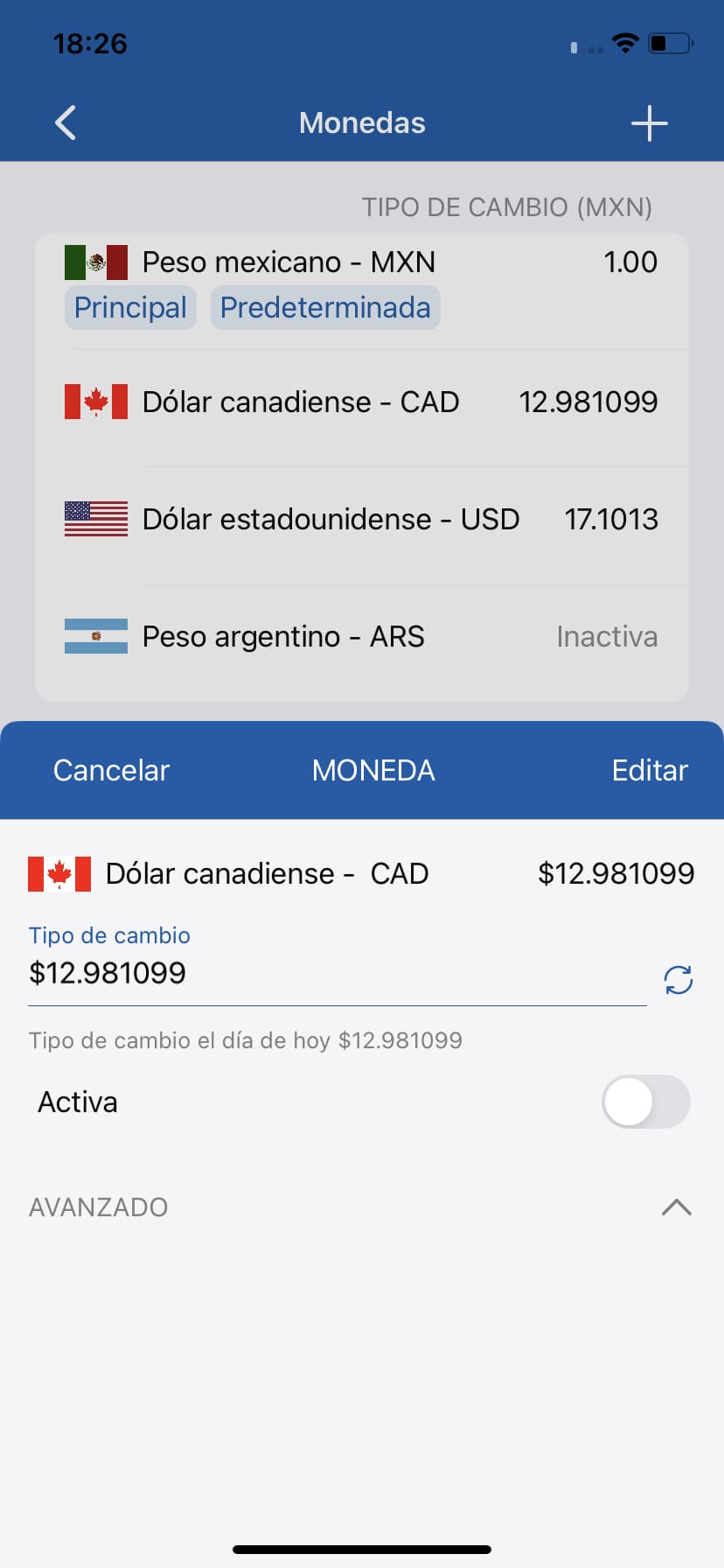Tap the plus icon to add a new currency
This screenshot has height=1568, width=724.
click(649, 122)
